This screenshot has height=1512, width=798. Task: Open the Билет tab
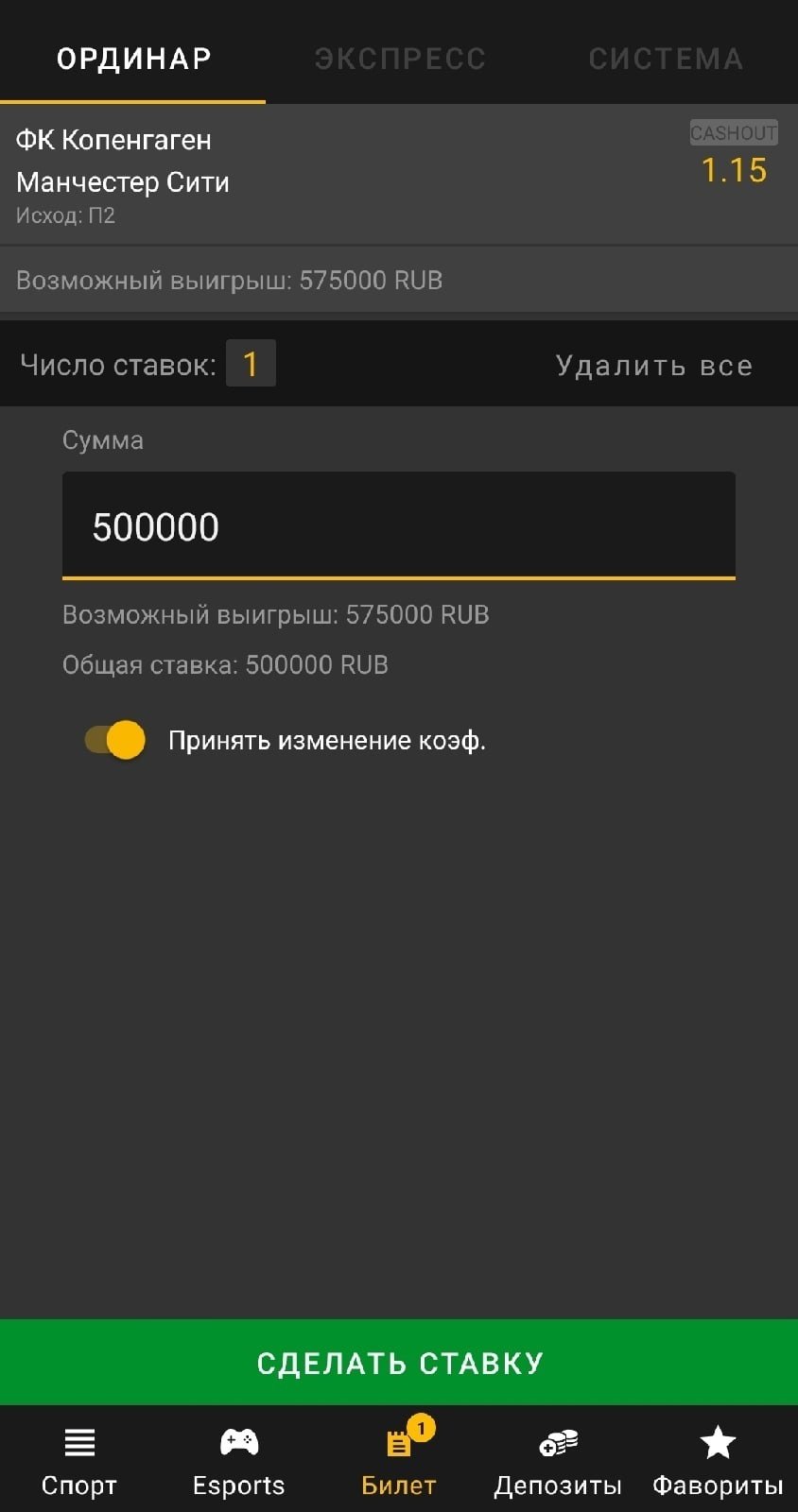(x=399, y=1460)
